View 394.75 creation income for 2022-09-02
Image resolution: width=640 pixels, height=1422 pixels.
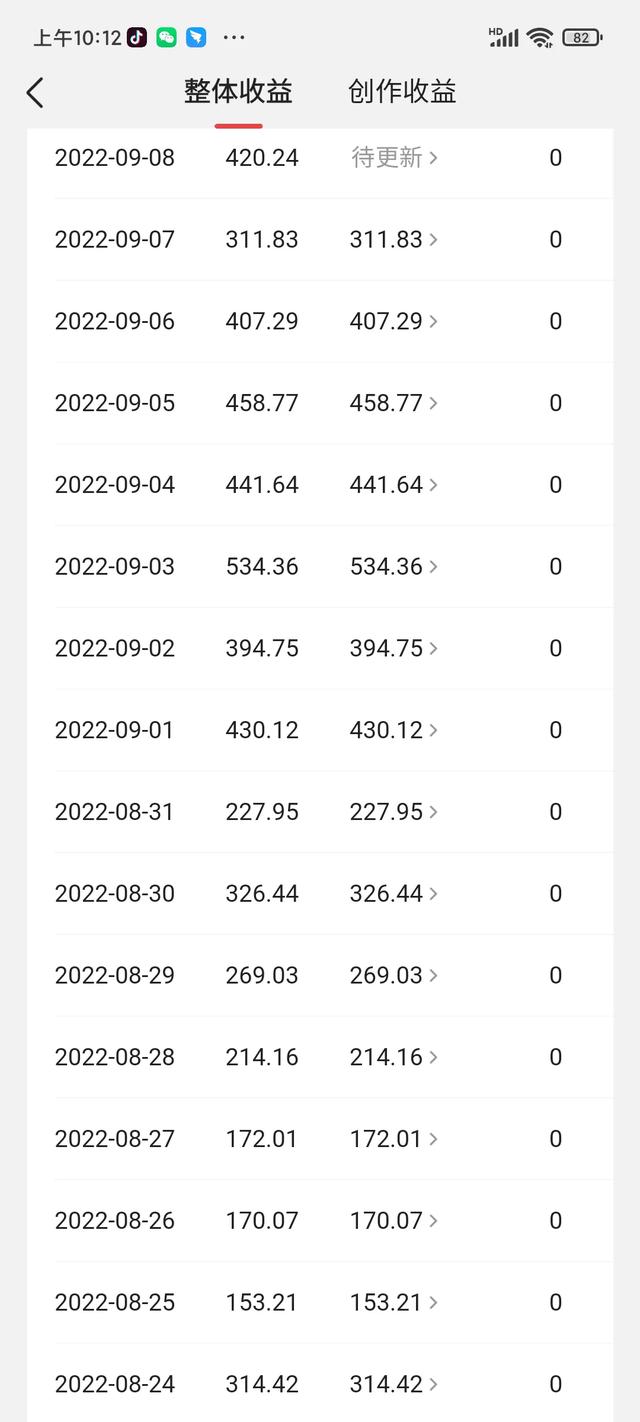pos(394,649)
